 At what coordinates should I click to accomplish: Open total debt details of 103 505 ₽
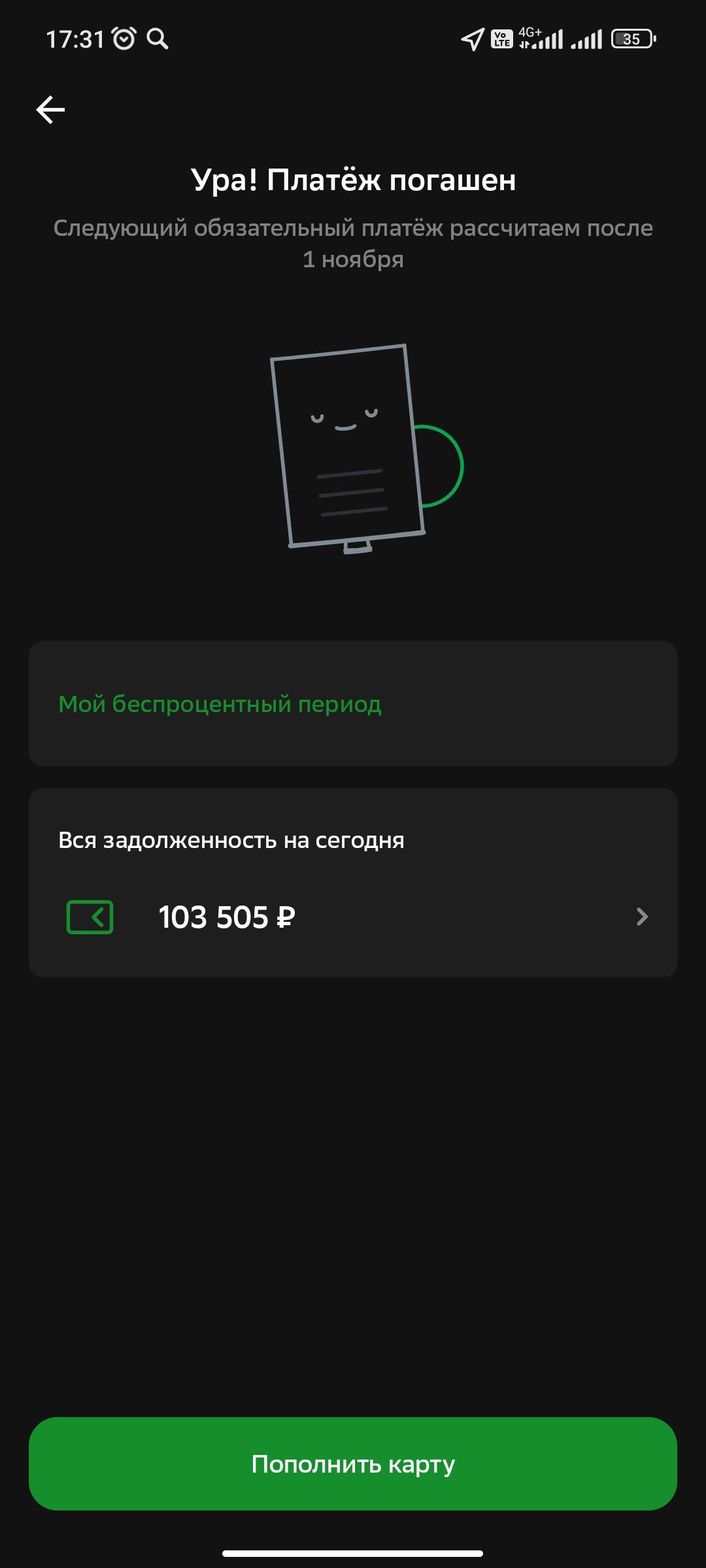pyautogui.click(x=352, y=917)
